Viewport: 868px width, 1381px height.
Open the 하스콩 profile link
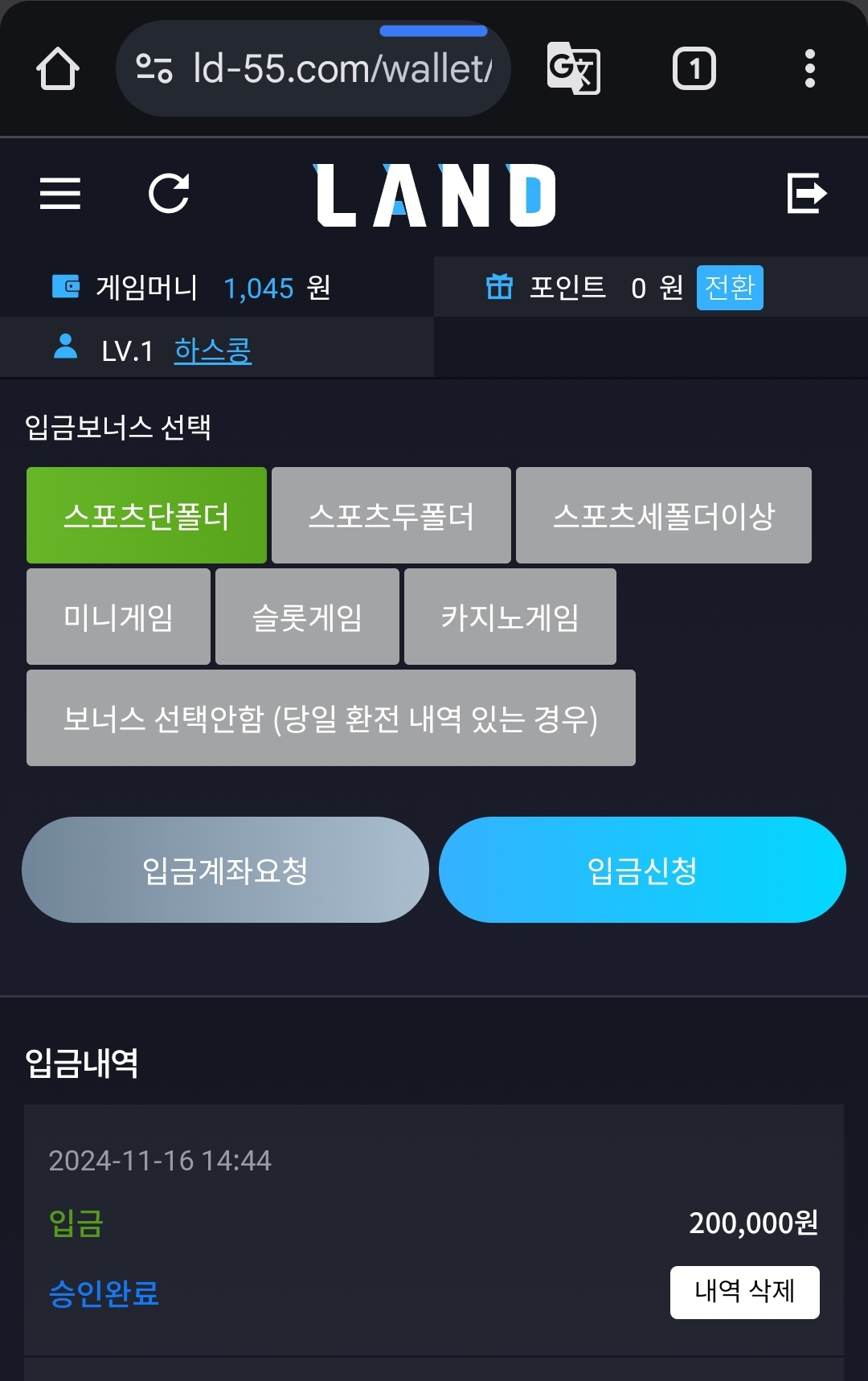[x=213, y=350]
